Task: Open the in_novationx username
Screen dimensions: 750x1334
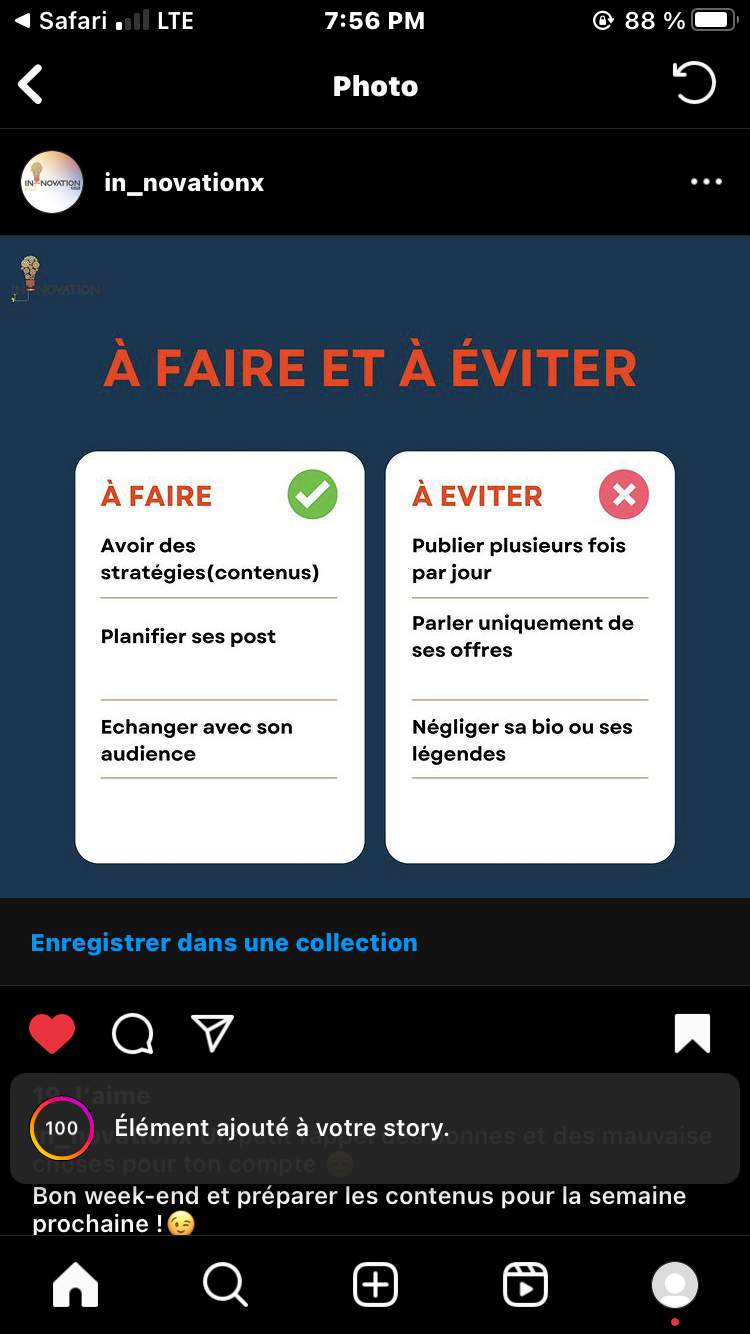Action: (x=184, y=183)
